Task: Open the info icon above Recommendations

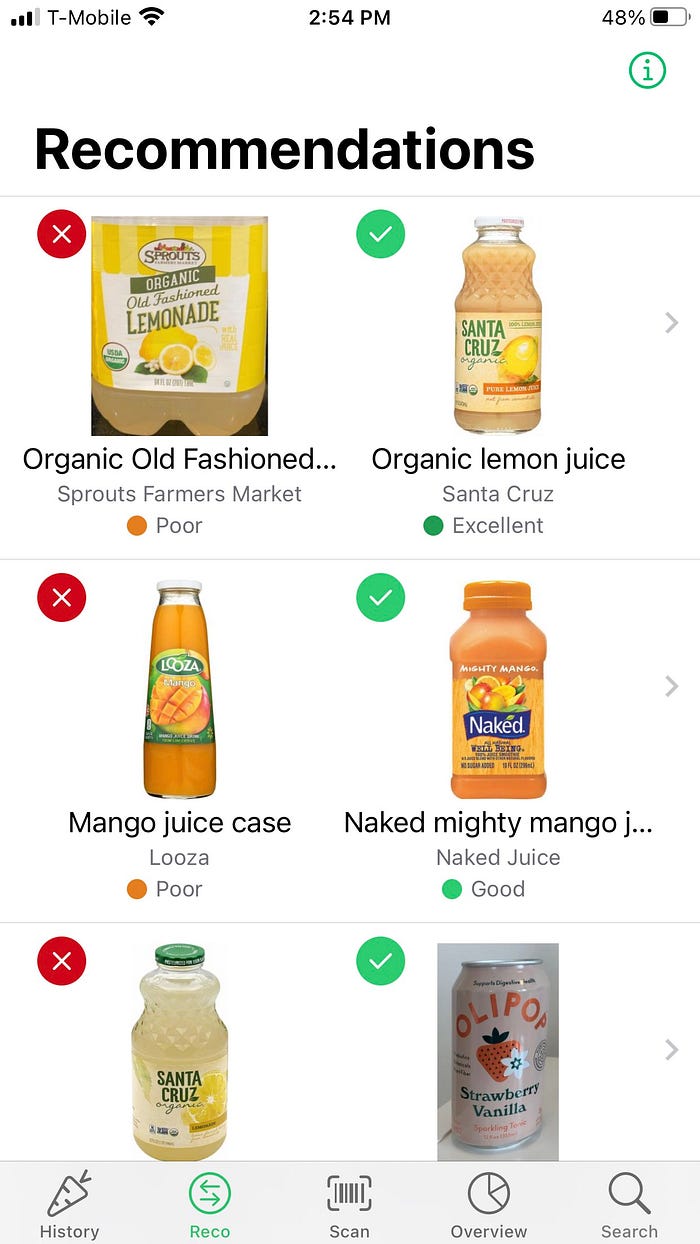Action: 647,70
